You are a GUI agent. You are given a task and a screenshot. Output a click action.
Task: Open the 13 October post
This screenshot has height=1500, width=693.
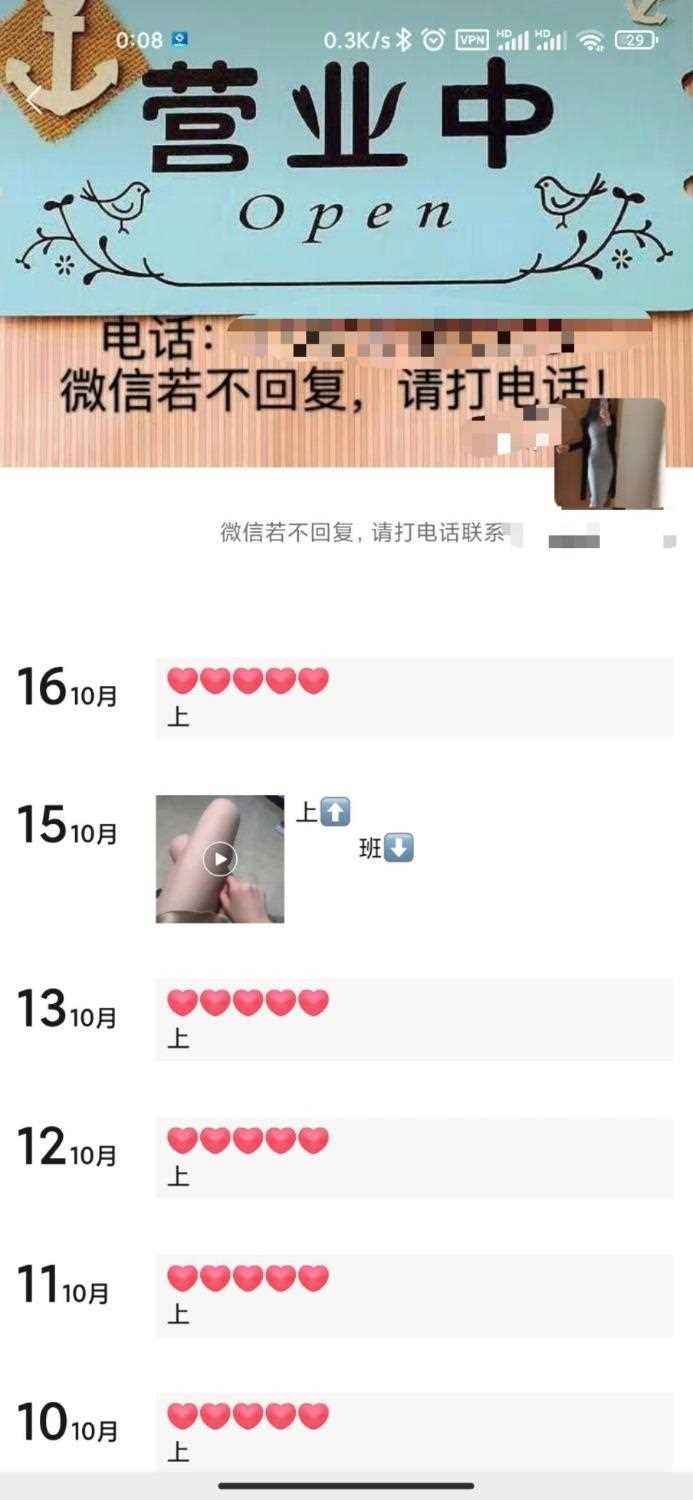[413, 1019]
